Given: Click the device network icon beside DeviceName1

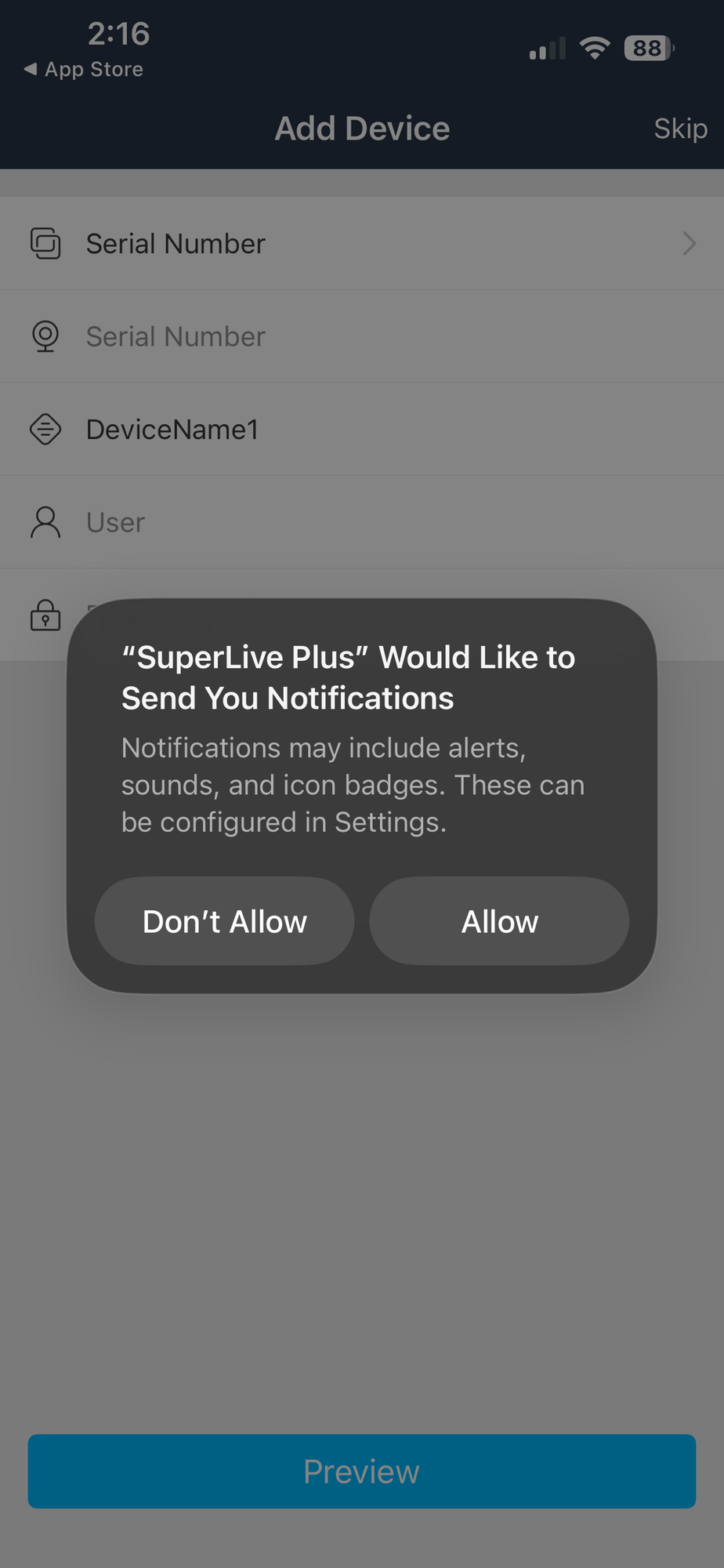Looking at the screenshot, I should pyautogui.click(x=45, y=429).
